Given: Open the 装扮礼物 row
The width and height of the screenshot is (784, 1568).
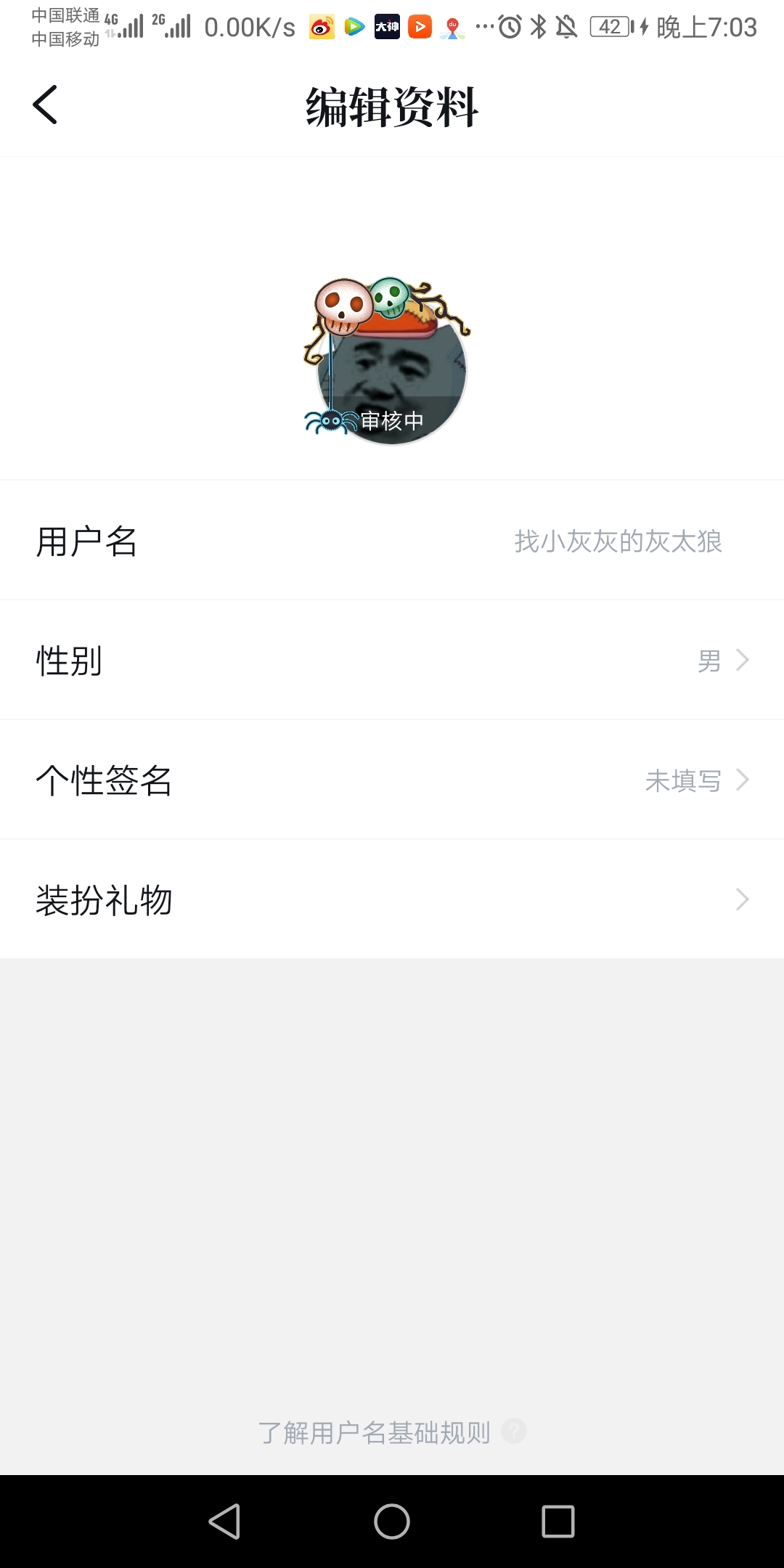Looking at the screenshot, I should [392, 900].
